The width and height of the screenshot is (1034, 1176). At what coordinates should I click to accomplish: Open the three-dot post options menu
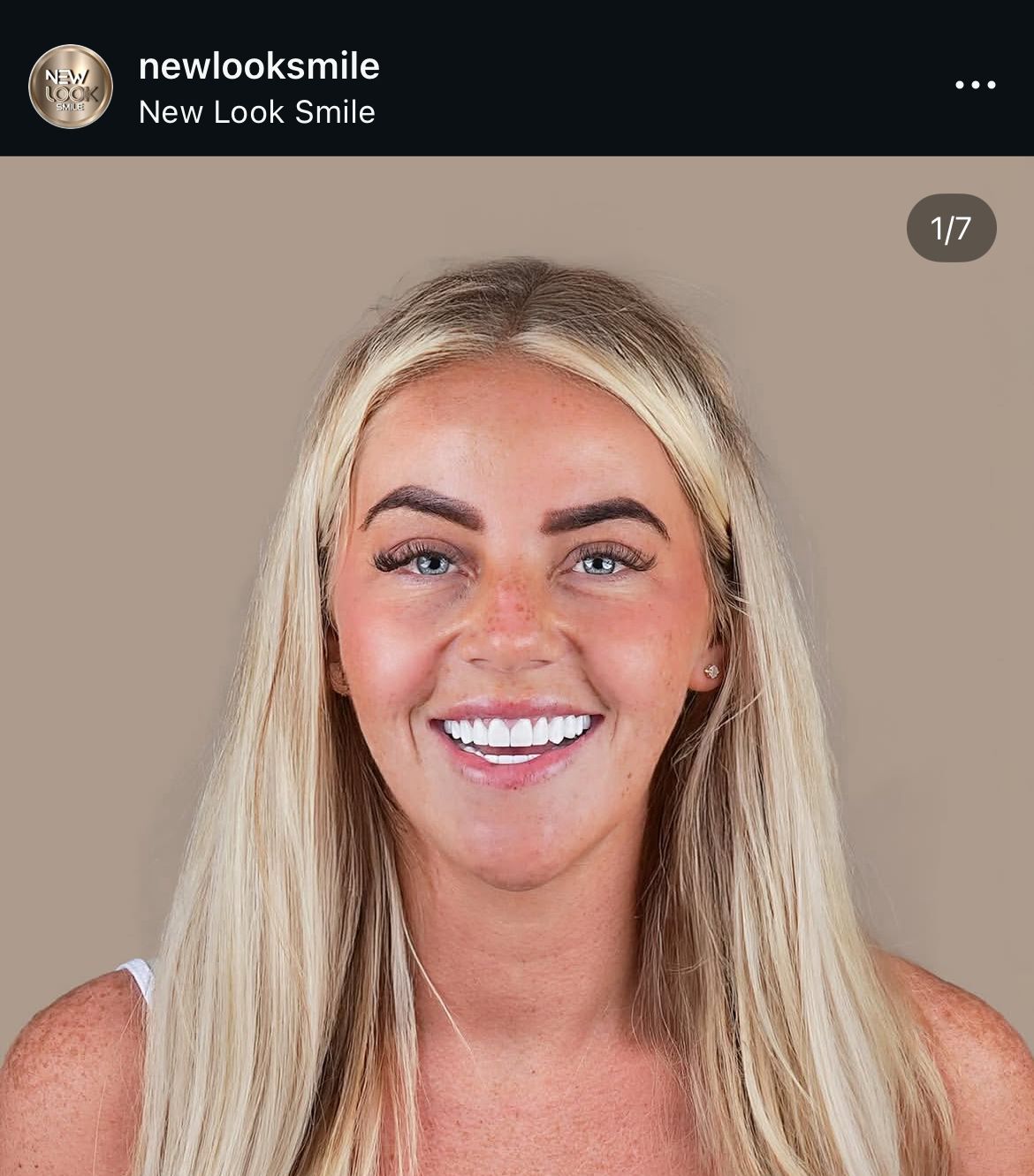pos(975,86)
